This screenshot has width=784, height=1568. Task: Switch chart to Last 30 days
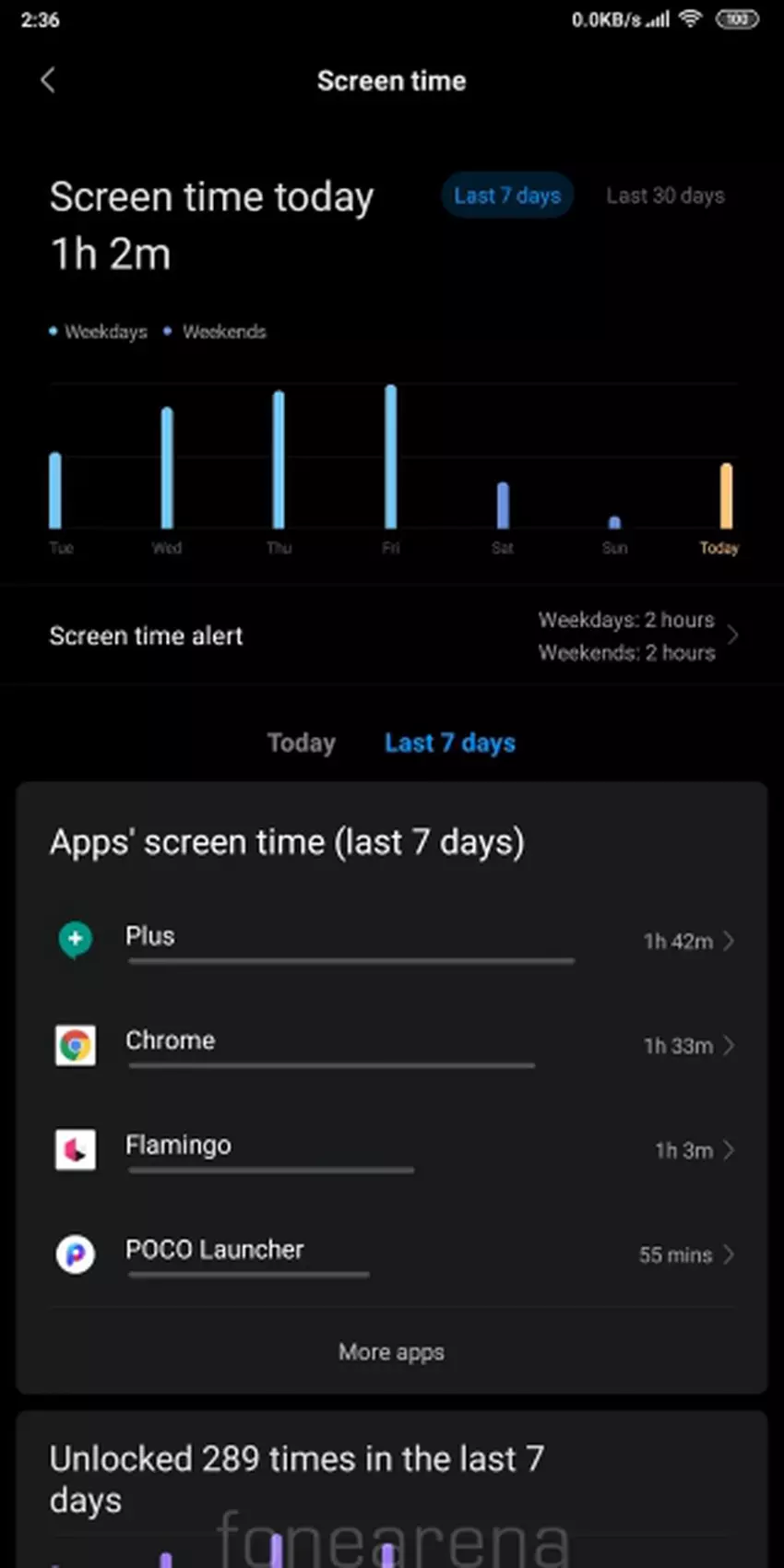[665, 196]
